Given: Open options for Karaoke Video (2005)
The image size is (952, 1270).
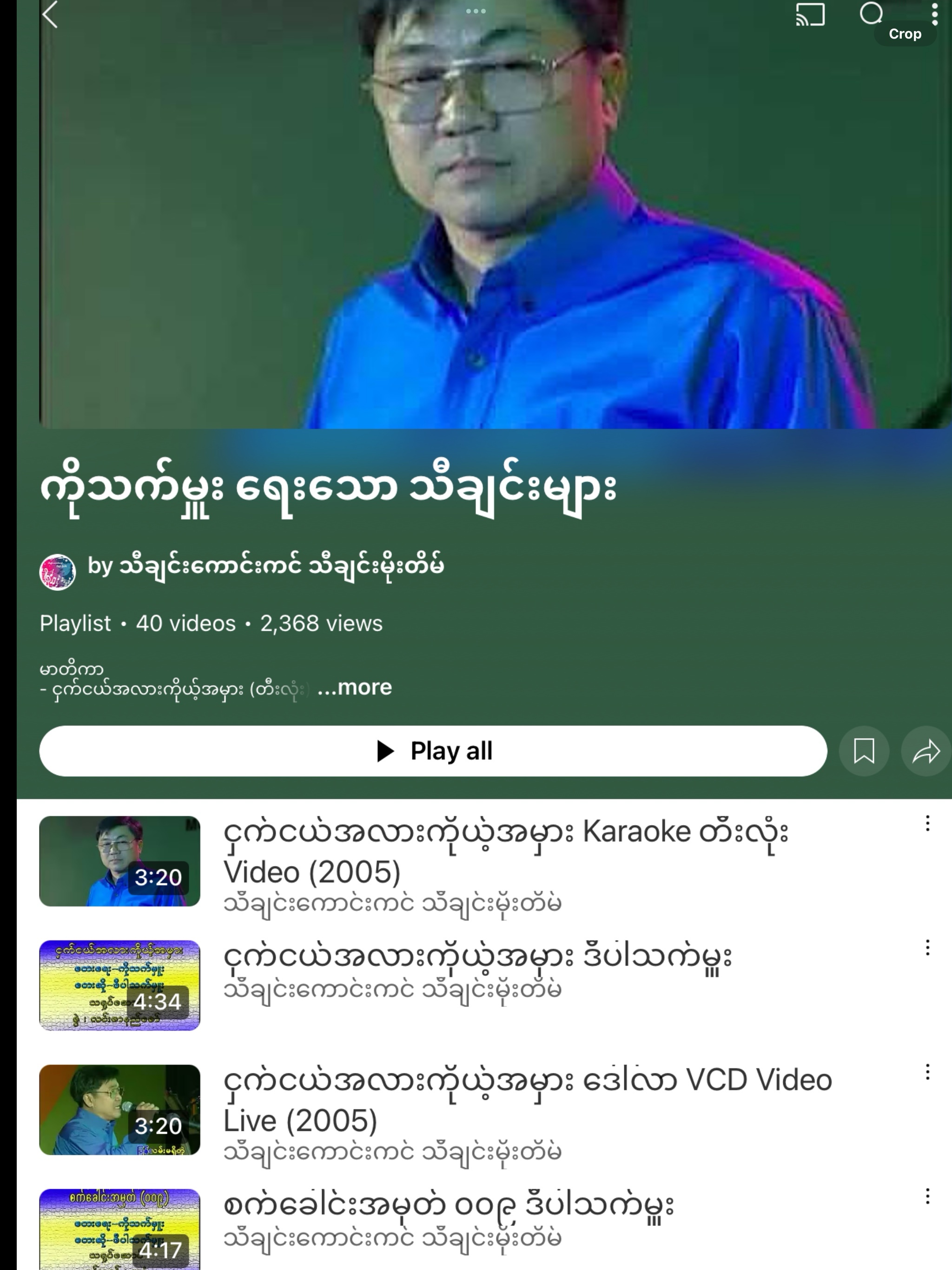Looking at the screenshot, I should coord(927,824).
